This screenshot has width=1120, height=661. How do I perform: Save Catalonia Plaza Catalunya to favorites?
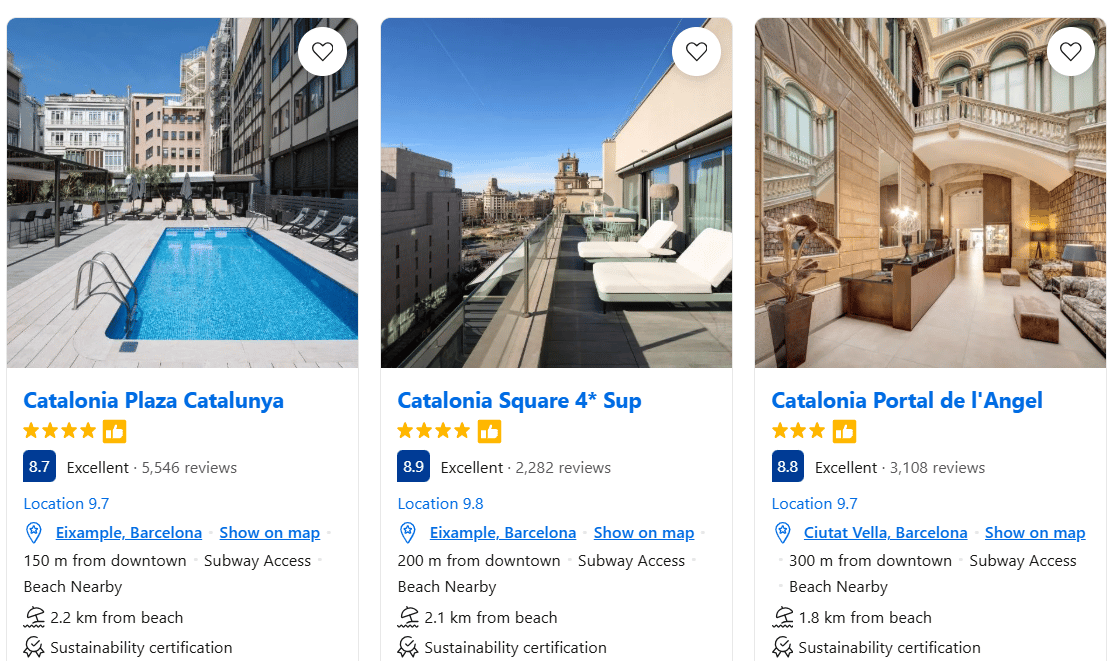tap(322, 52)
